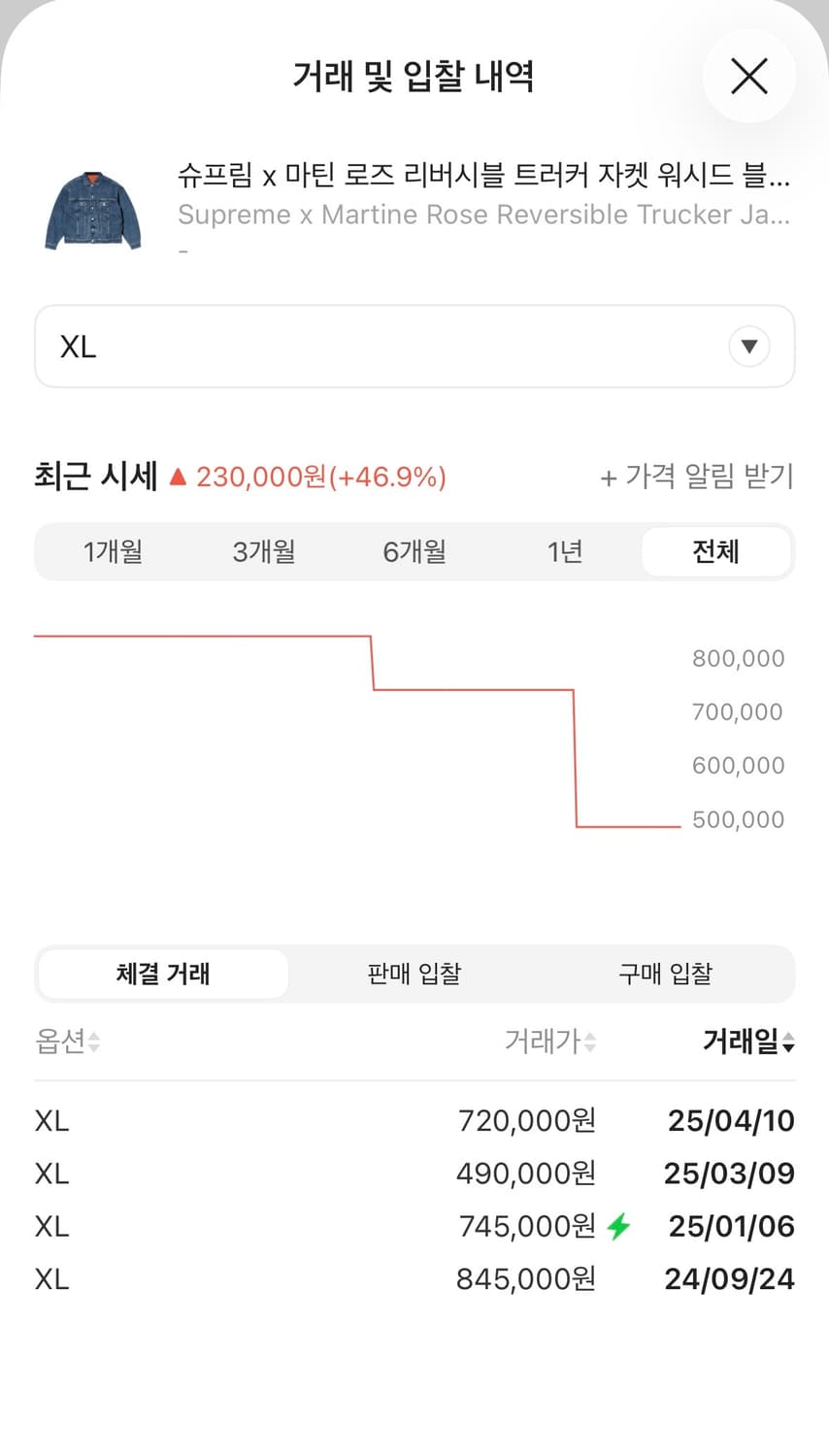Switch to the 판매 입찰 tab

(414, 974)
